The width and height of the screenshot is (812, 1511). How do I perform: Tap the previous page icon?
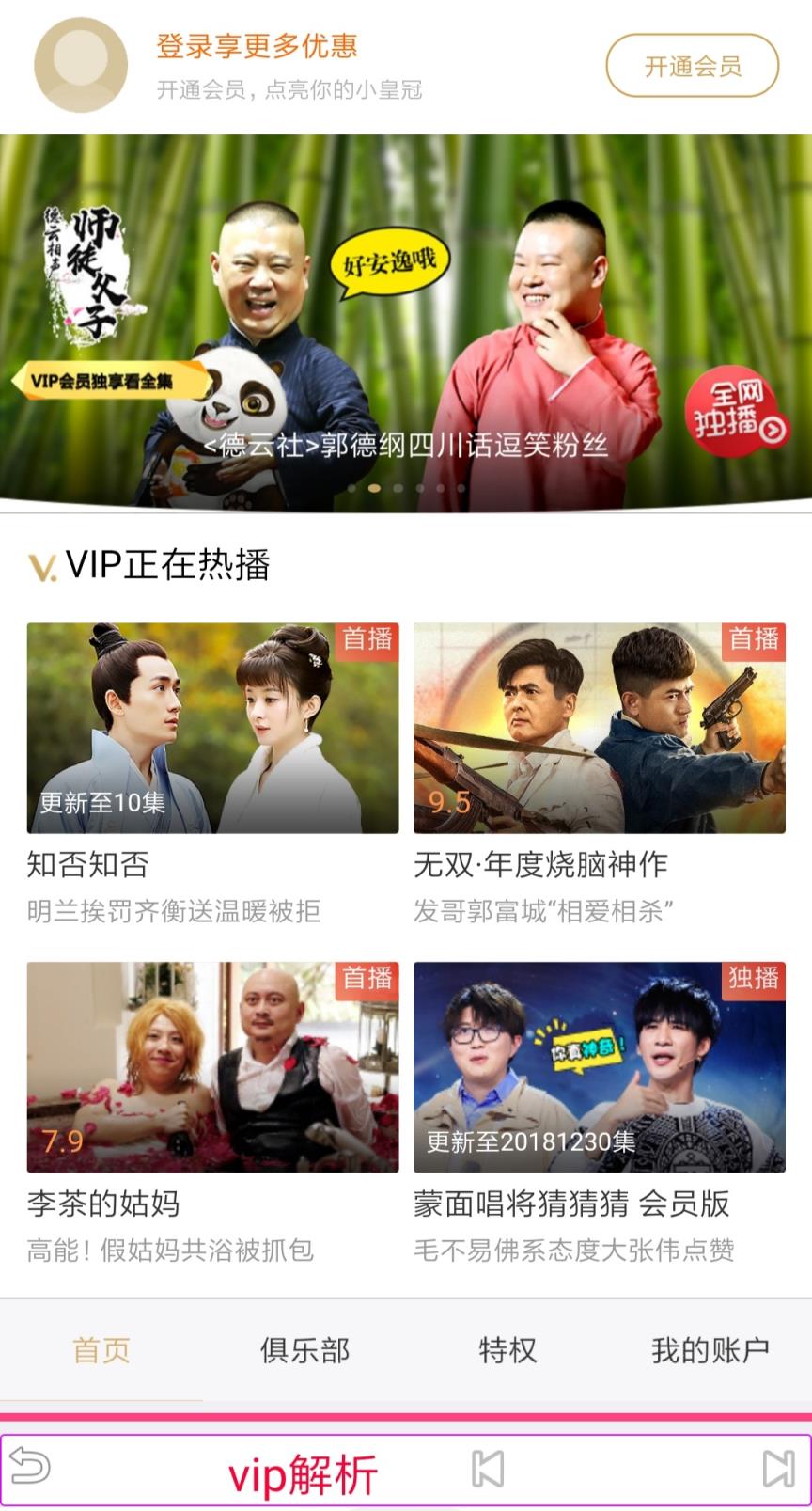click(487, 1469)
